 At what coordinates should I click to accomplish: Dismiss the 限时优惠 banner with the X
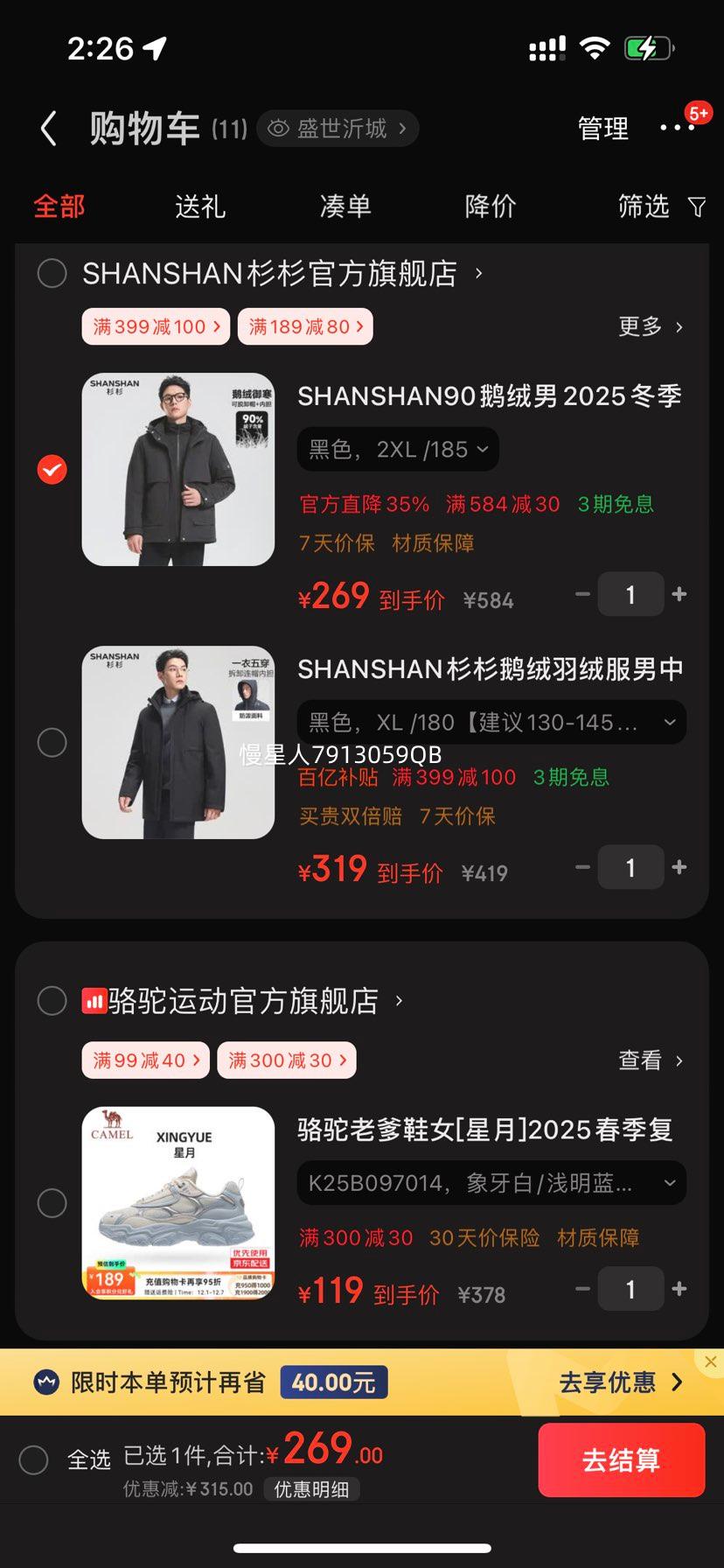709,1361
